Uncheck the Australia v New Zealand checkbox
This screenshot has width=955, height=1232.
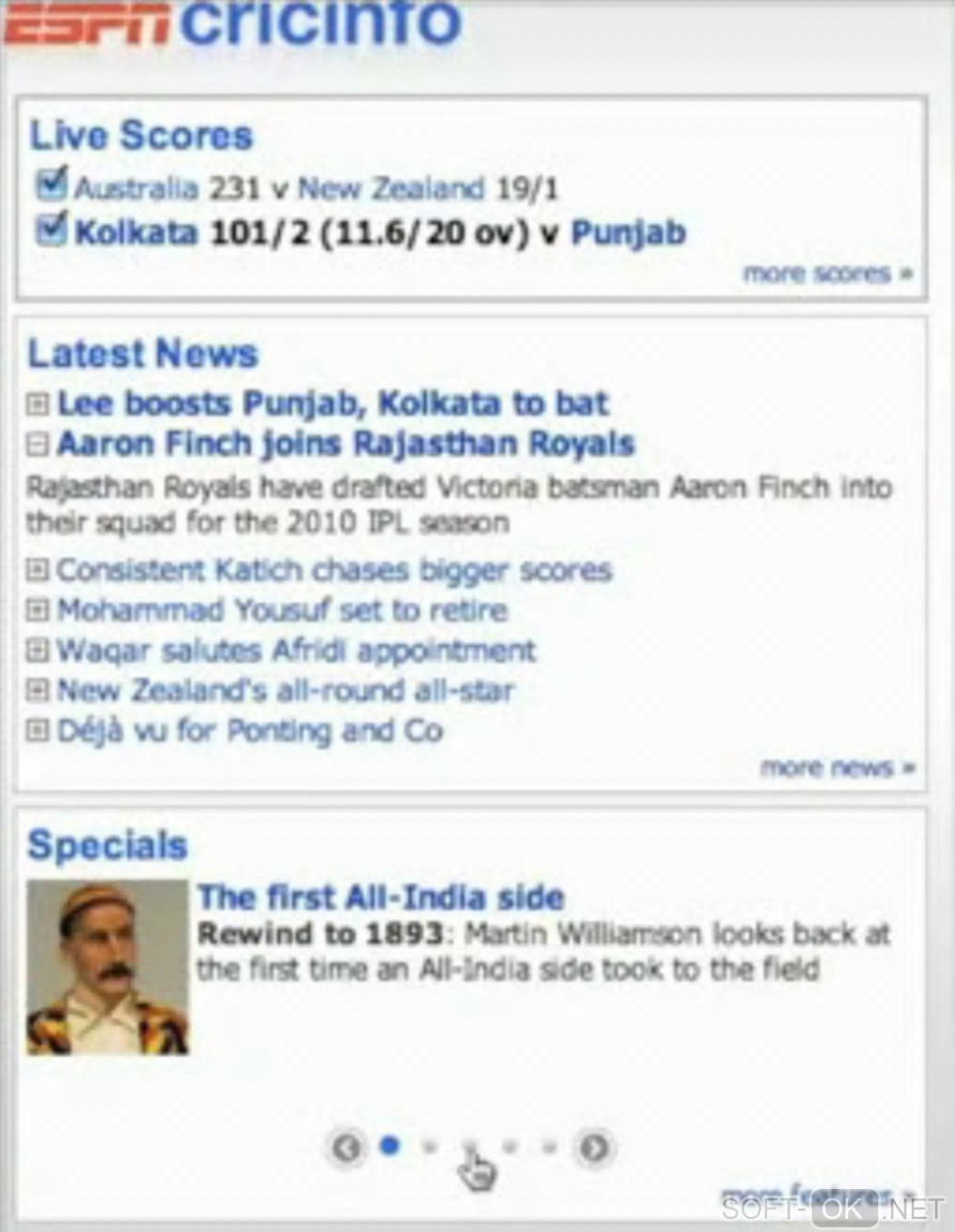[51, 185]
